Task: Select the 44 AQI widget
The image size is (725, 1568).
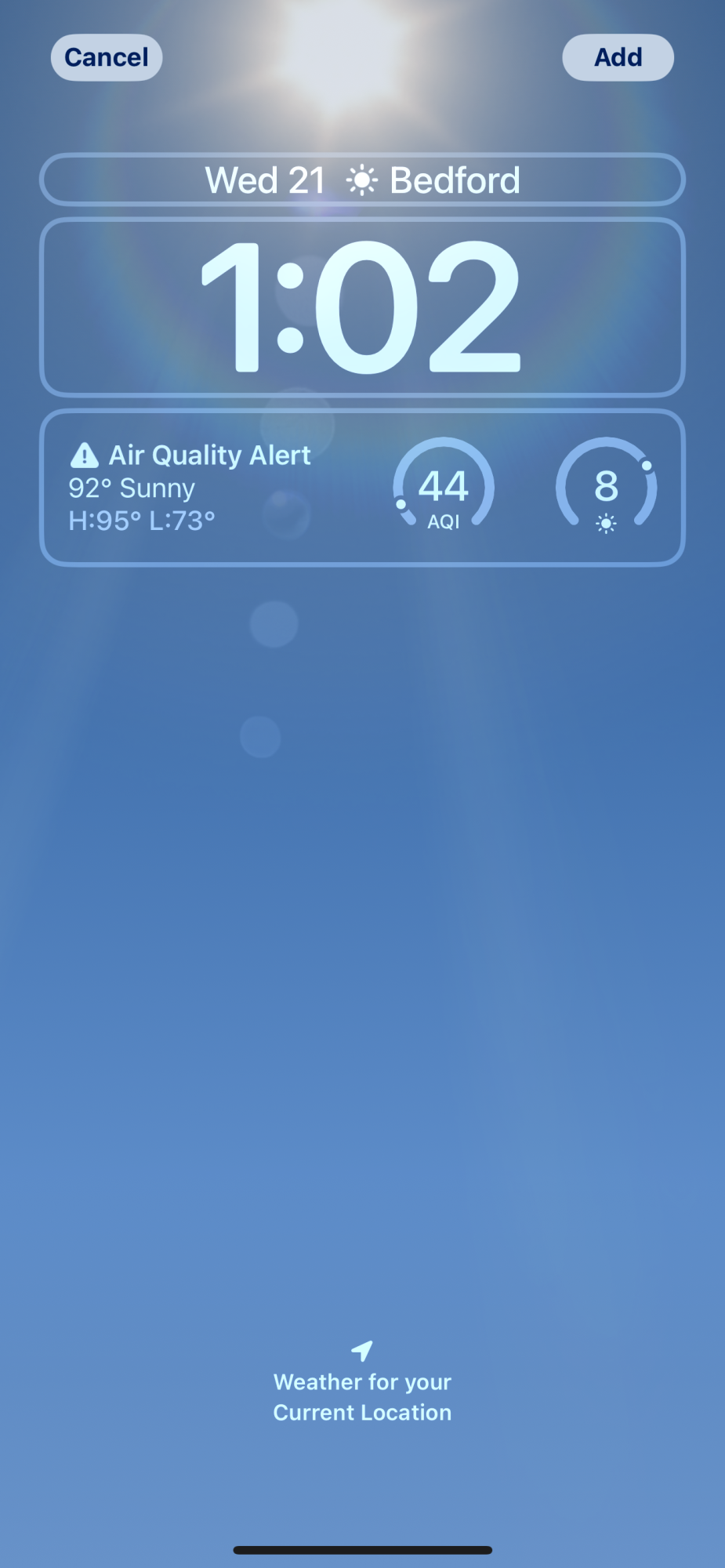Action: (444, 487)
